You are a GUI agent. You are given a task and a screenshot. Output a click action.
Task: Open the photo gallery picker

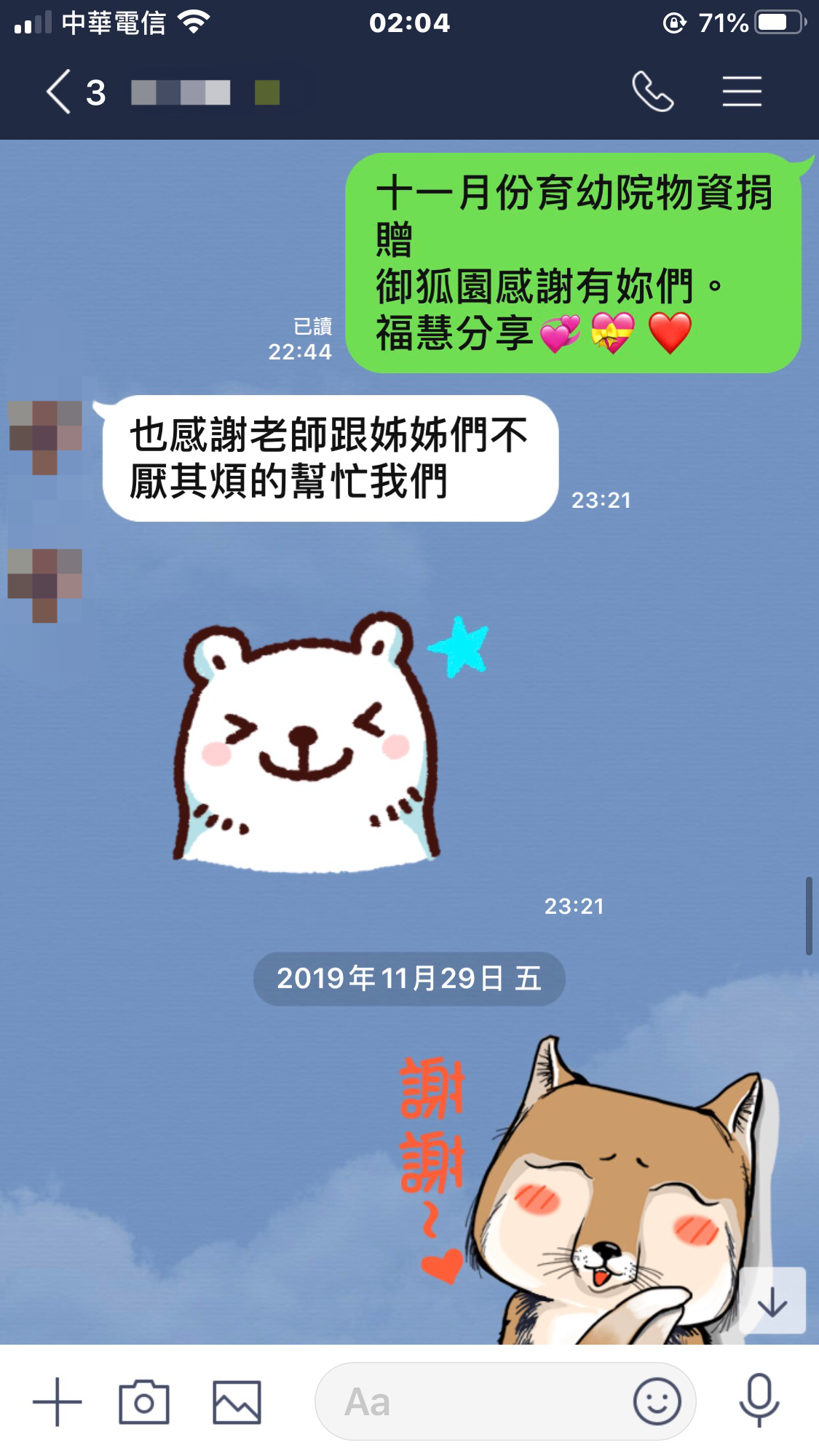point(237,1401)
